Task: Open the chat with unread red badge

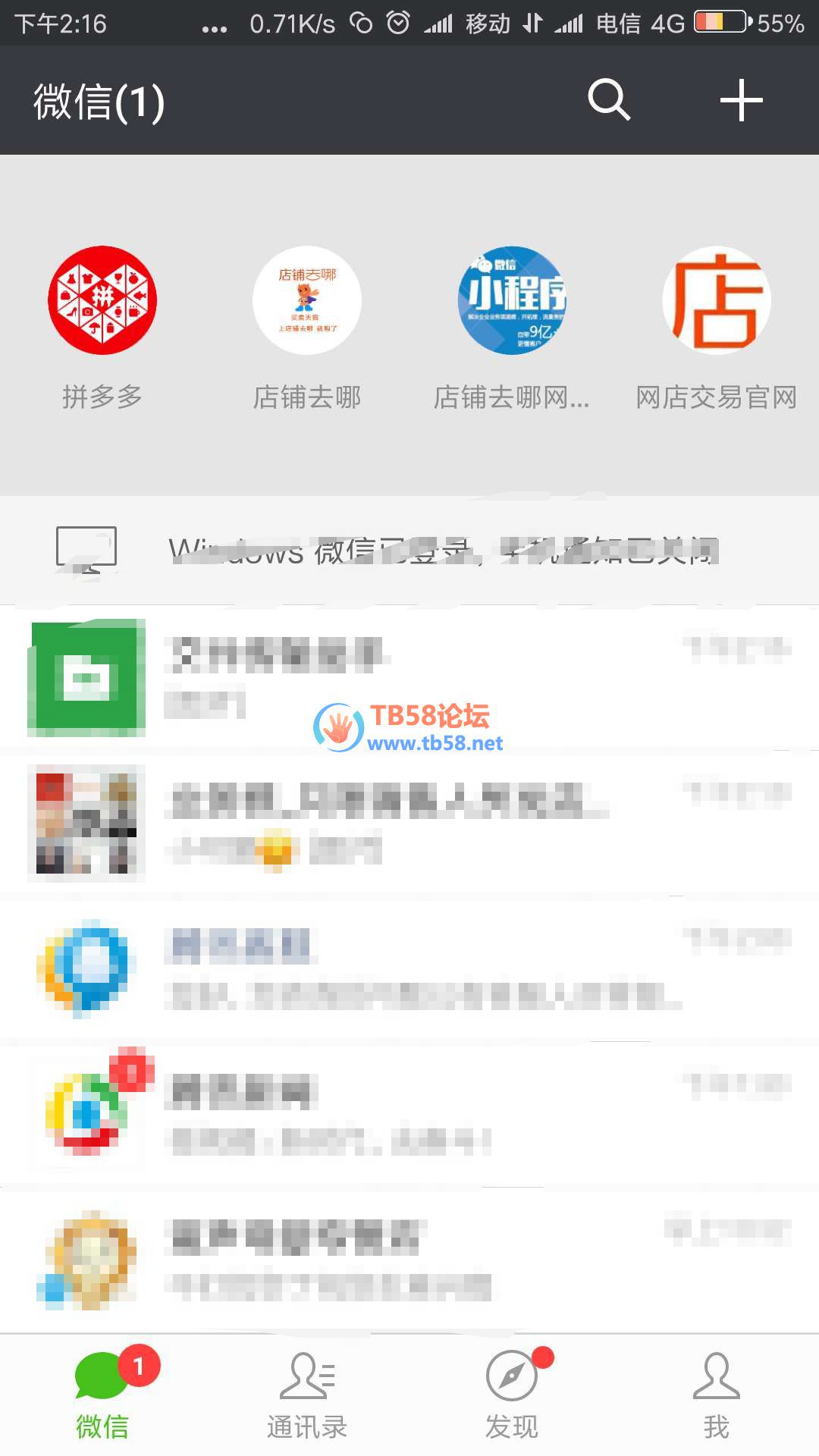Action: tap(409, 1112)
